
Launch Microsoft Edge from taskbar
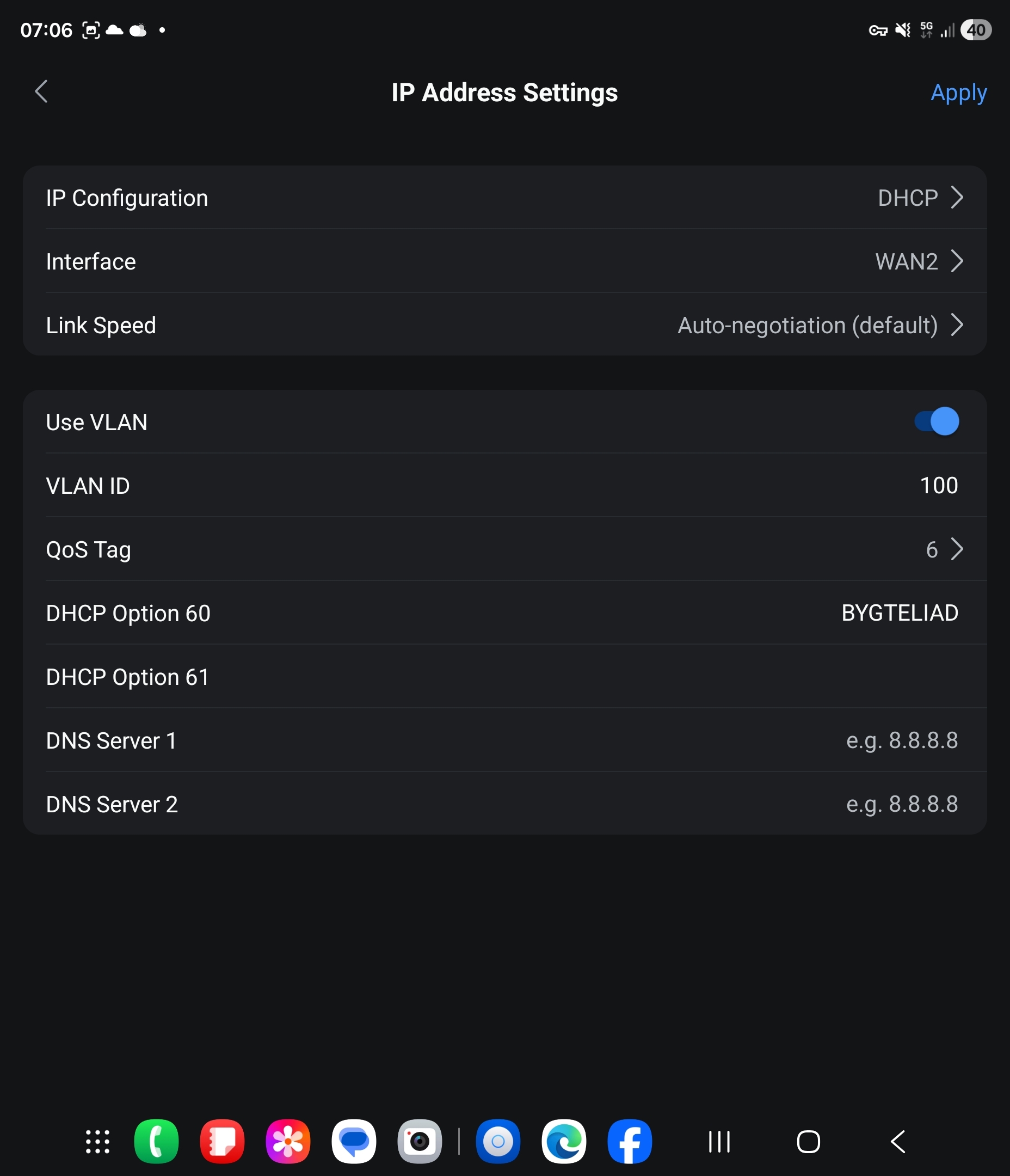[x=563, y=1141]
